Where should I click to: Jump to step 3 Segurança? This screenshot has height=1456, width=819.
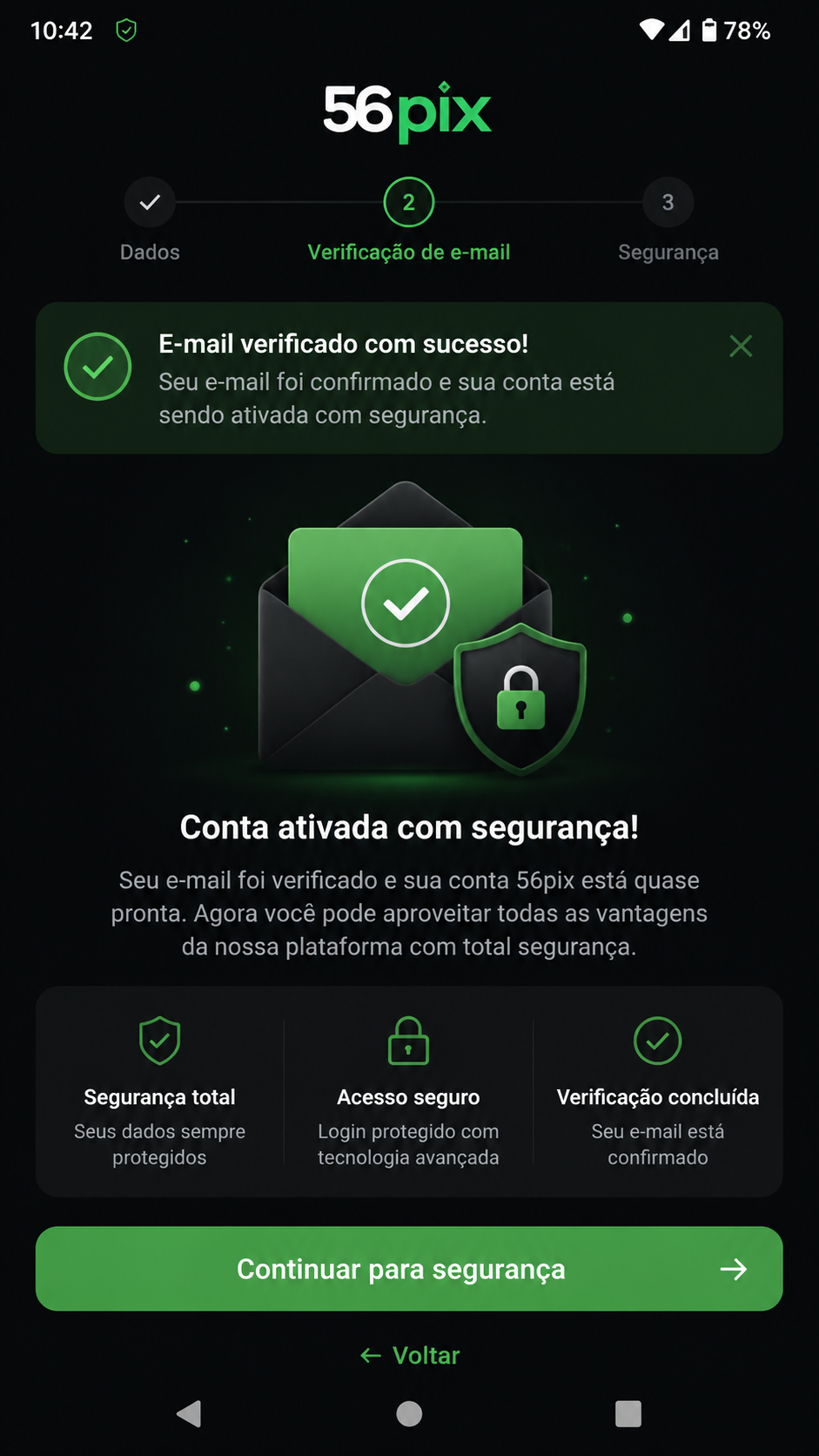pyautogui.click(x=668, y=221)
